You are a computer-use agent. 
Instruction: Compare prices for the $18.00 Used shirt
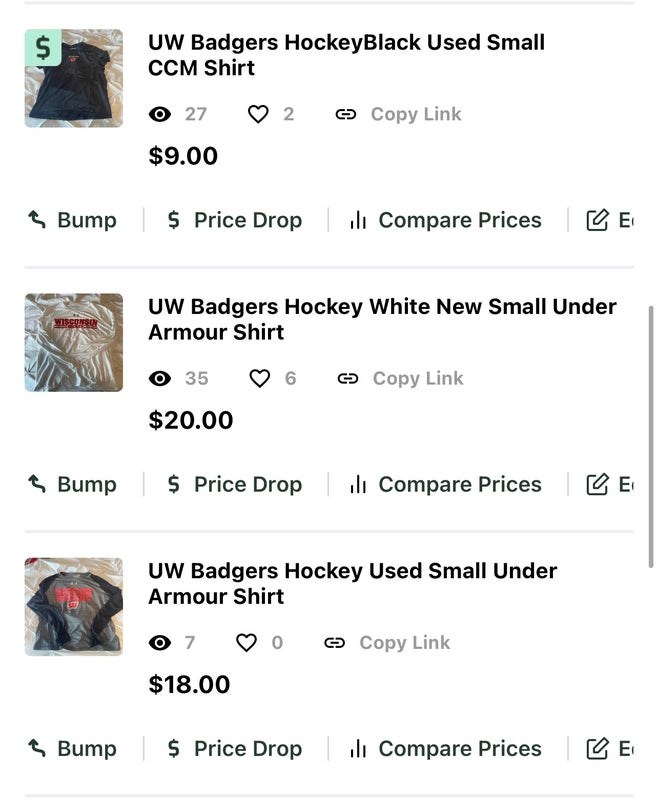coord(446,748)
